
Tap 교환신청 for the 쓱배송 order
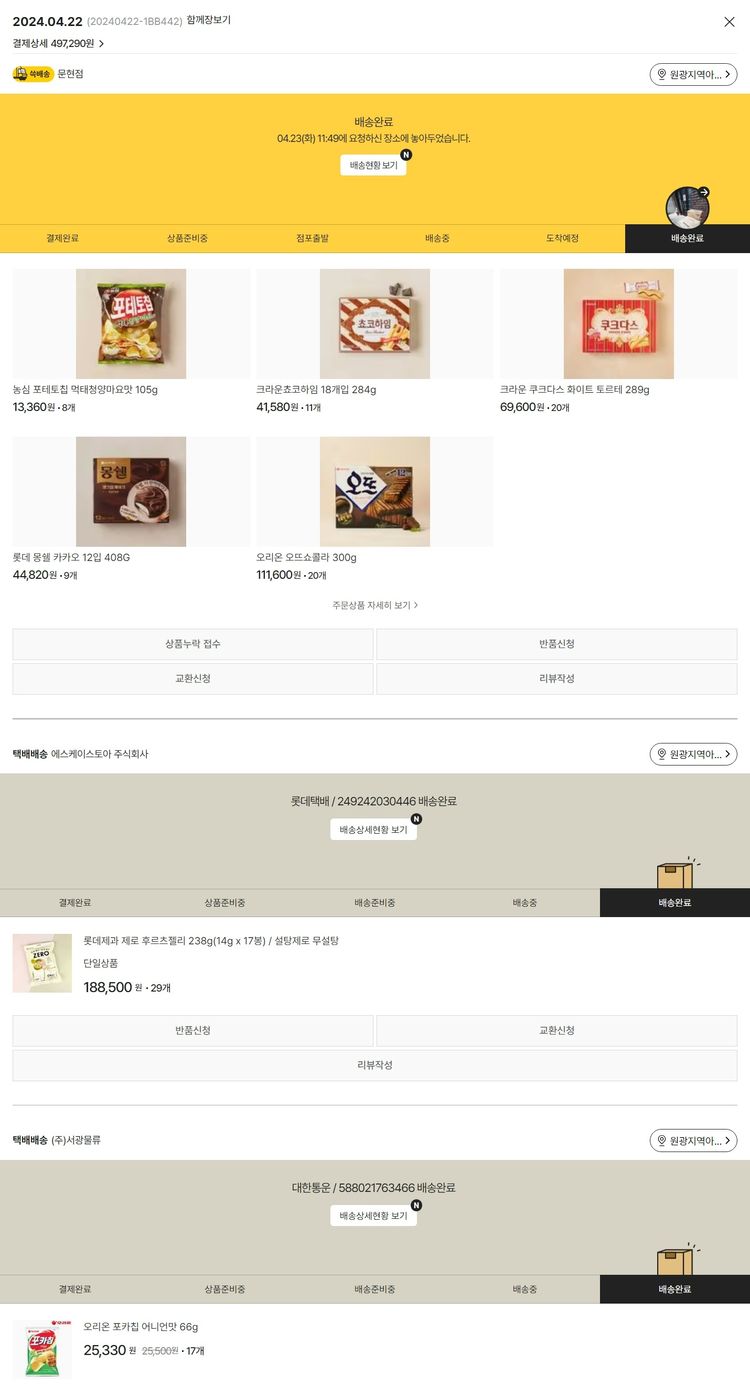coord(193,678)
